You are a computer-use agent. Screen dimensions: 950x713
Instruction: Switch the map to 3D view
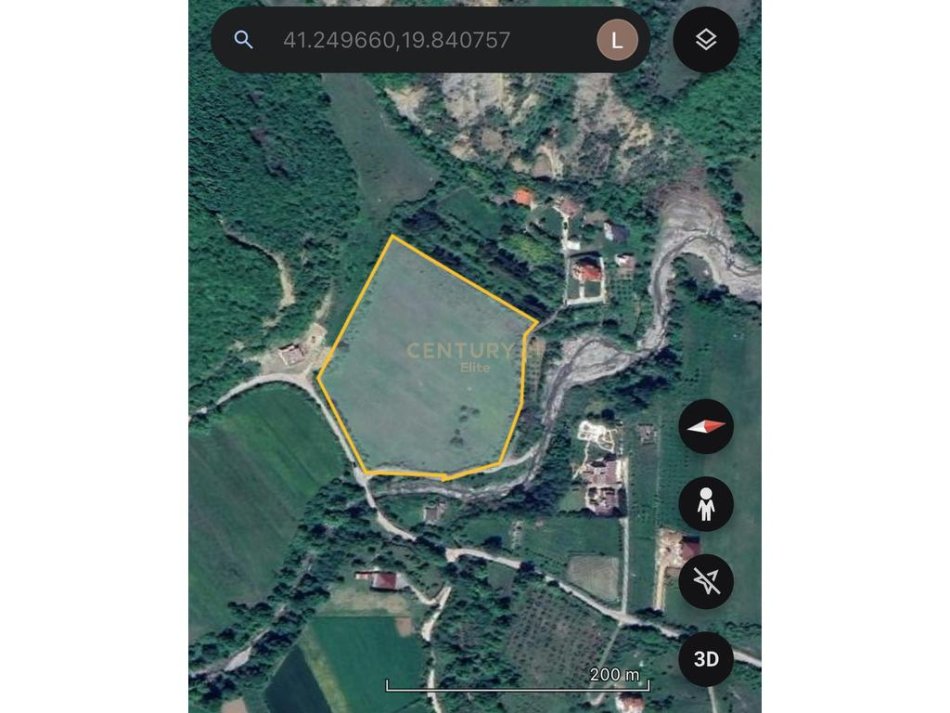pos(706,659)
